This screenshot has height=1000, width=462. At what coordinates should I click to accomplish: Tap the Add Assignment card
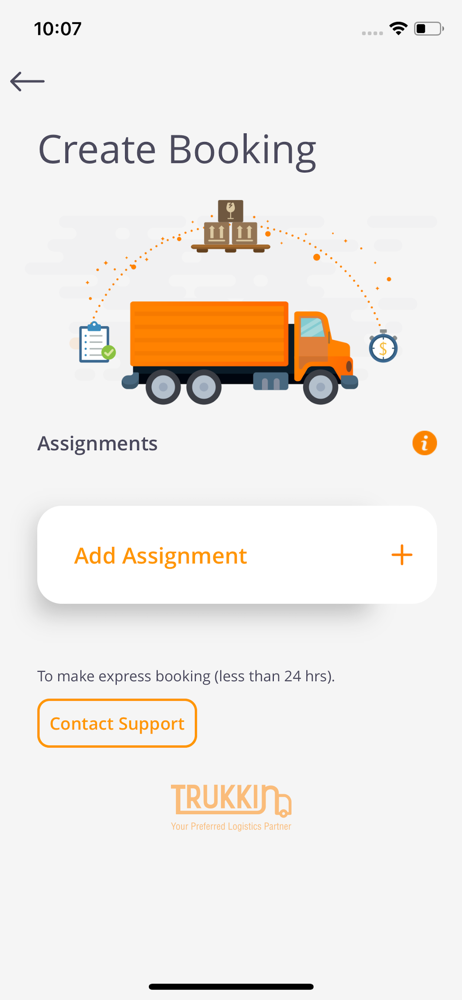pyautogui.click(x=237, y=555)
